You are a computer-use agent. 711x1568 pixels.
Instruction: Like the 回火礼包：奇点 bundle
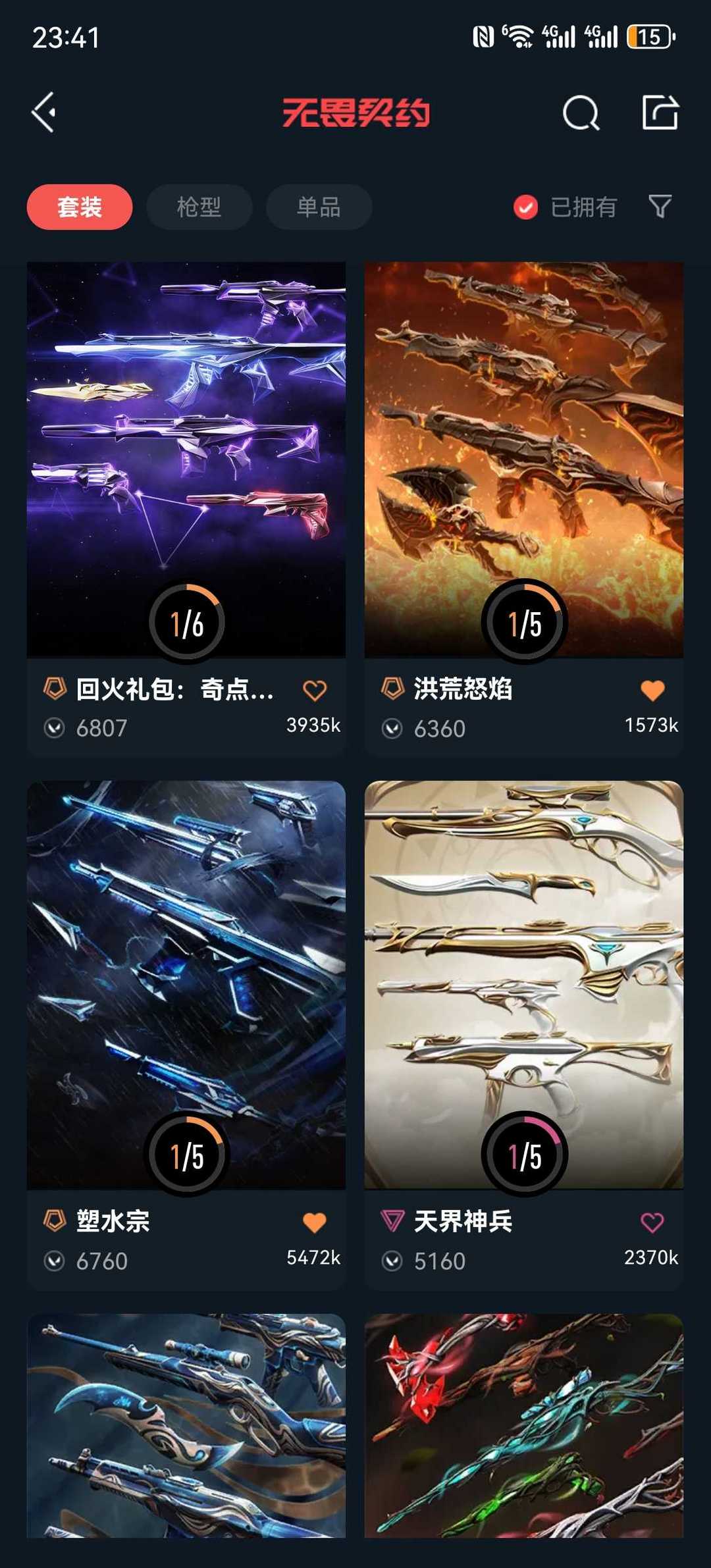tap(315, 691)
